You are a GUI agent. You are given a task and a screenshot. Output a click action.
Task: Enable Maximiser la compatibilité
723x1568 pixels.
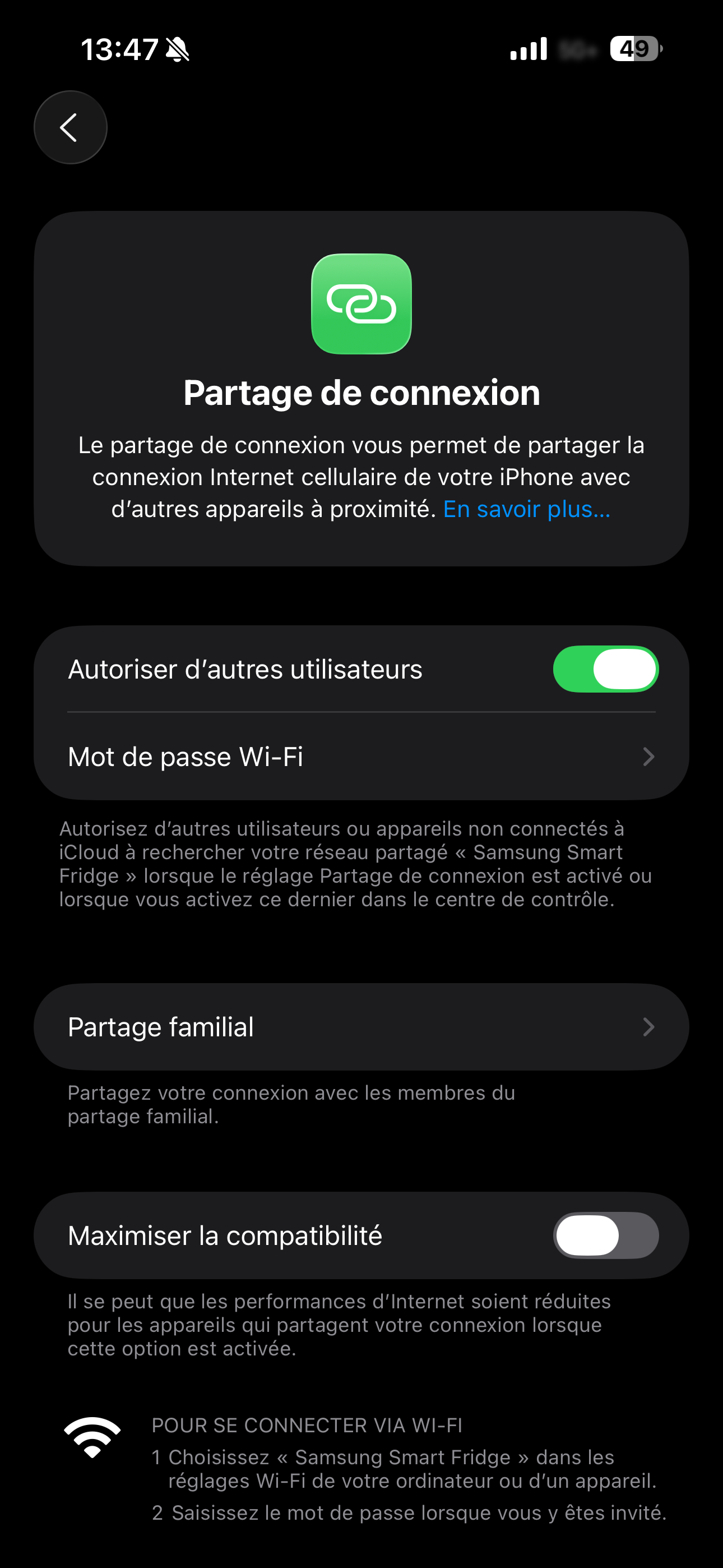(x=605, y=1235)
